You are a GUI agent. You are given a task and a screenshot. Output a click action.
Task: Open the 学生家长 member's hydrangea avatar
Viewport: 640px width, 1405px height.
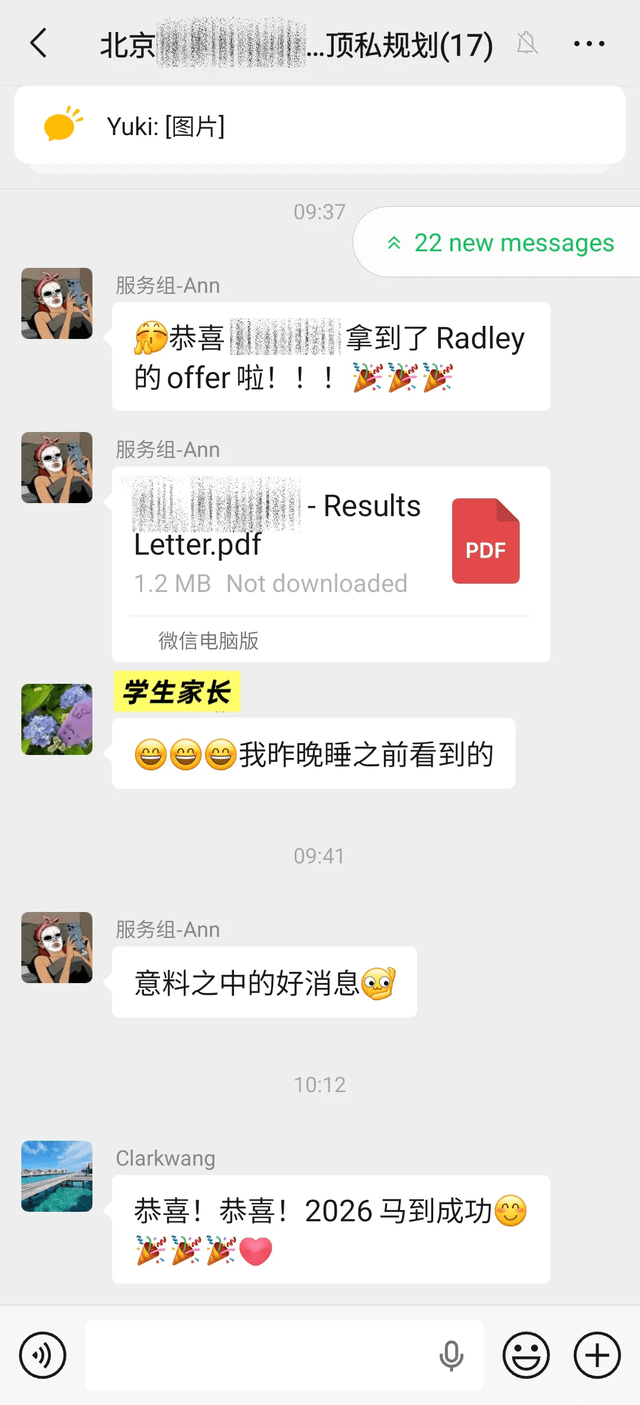57,719
